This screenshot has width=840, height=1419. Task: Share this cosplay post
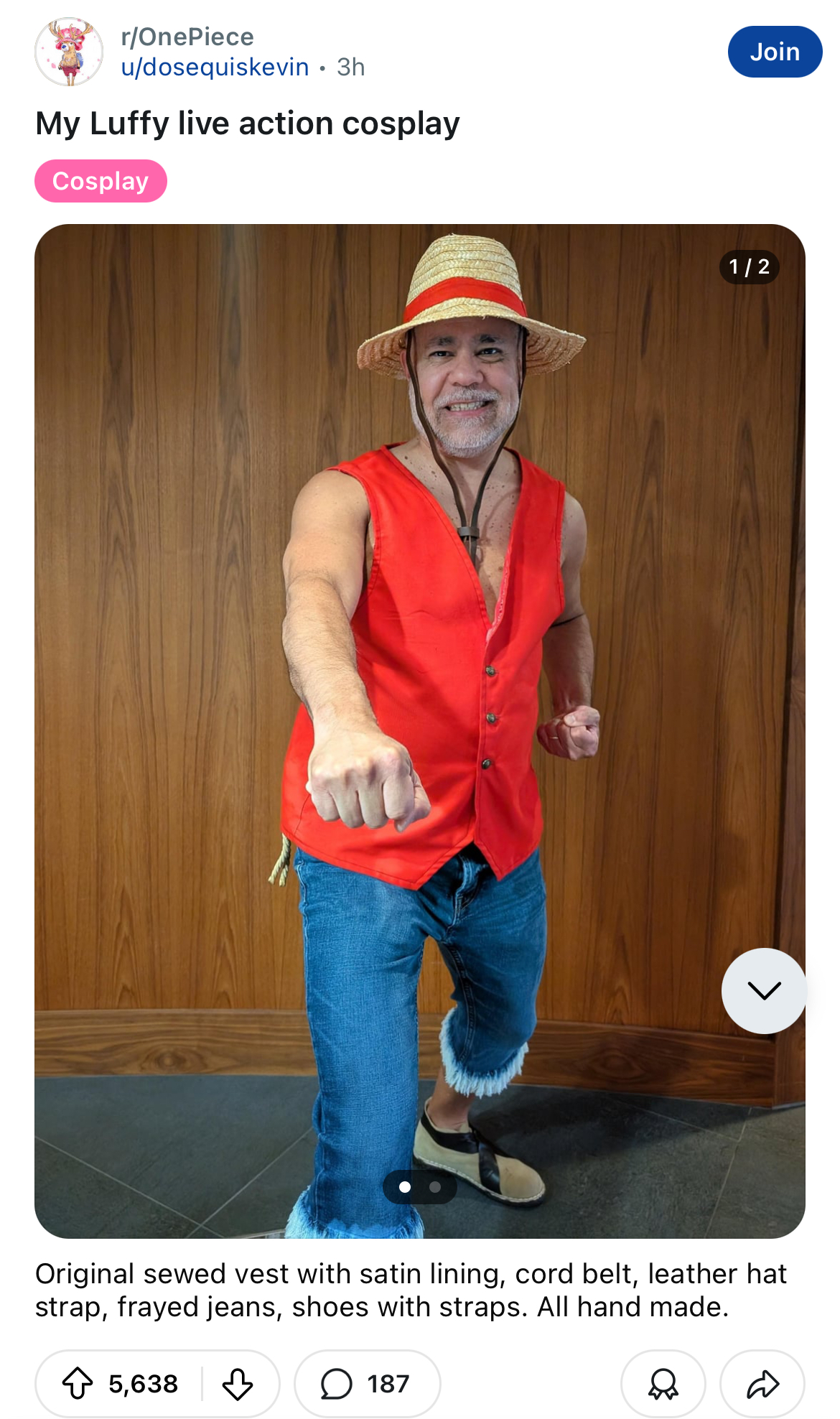click(762, 1384)
